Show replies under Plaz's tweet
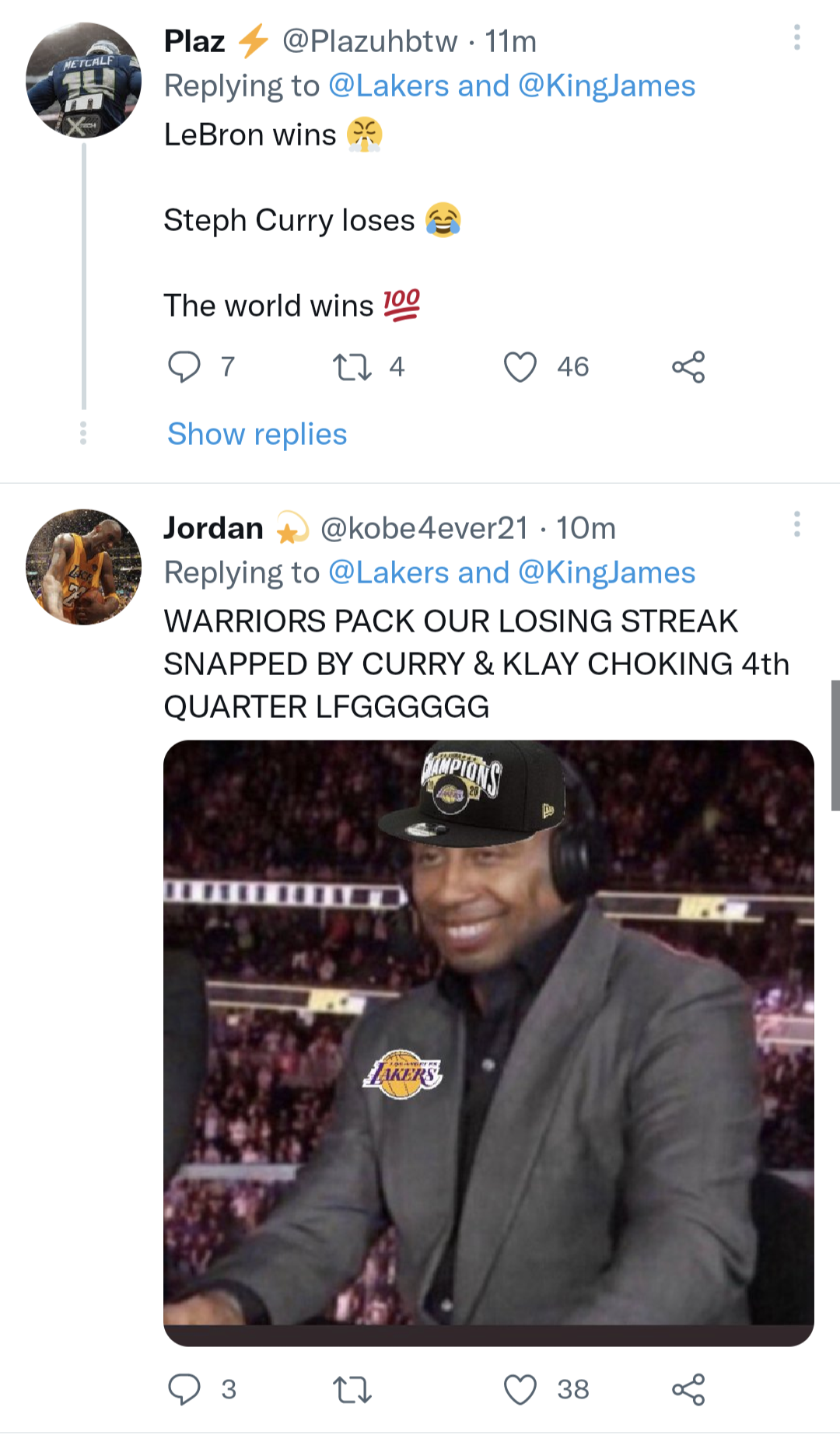840x1442 pixels. (256, 434)
